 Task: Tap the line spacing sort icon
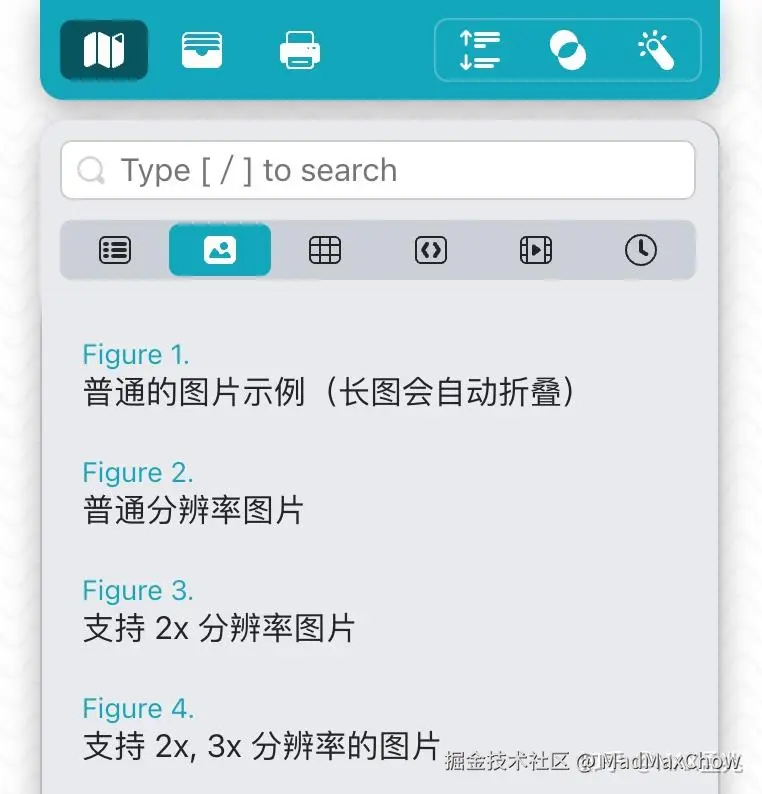(x=479, y=49)
